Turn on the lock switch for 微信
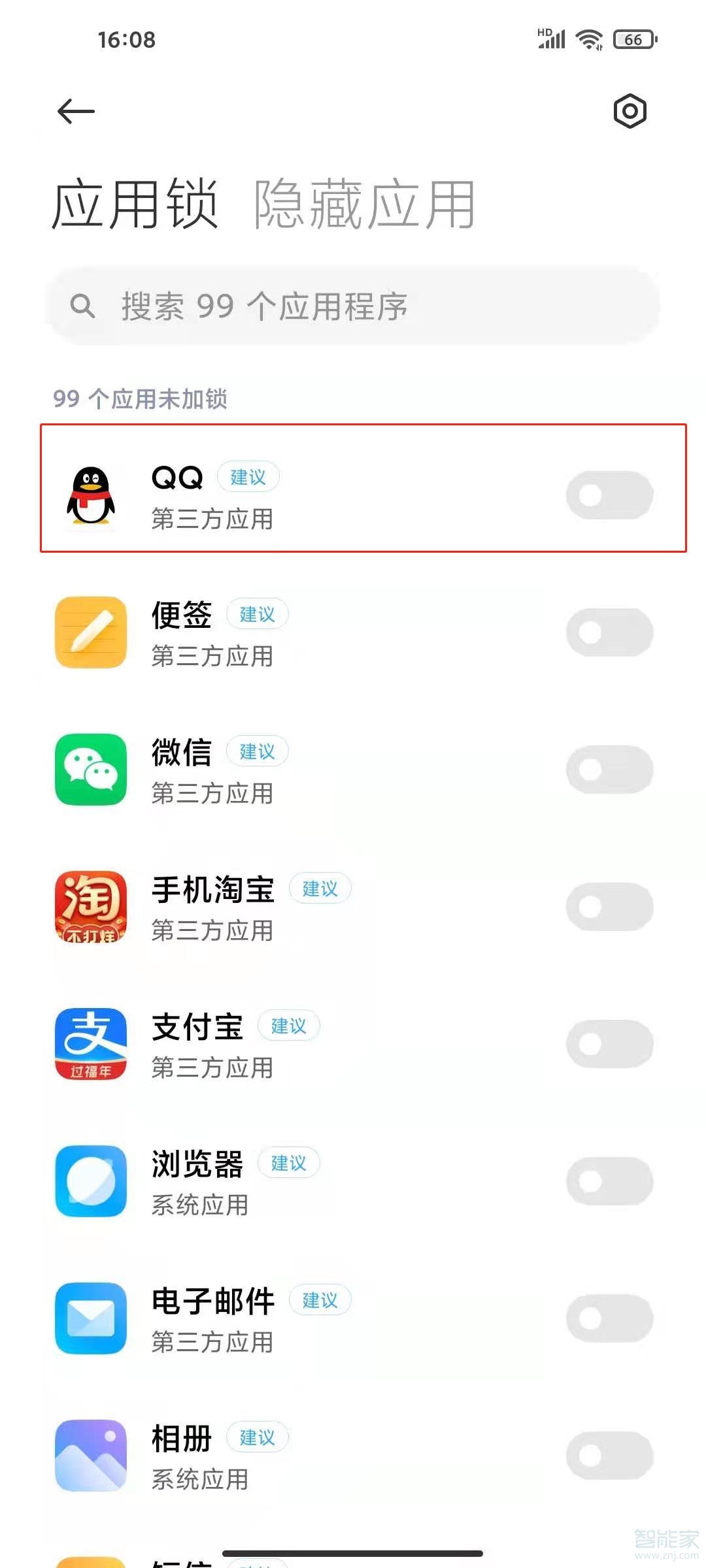706x1568 pixels. click(611, 770)
